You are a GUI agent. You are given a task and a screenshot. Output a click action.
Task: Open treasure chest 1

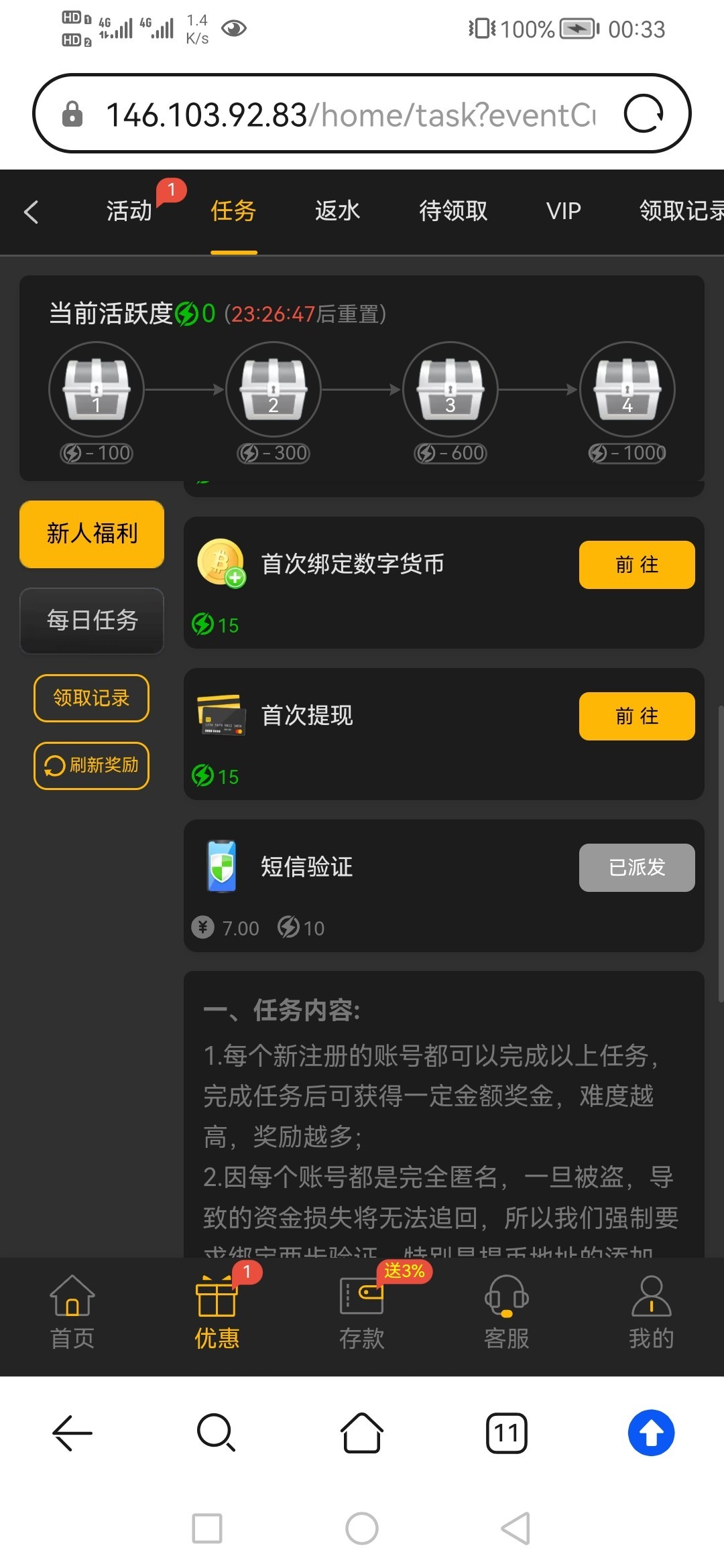[x=97, y=389]
